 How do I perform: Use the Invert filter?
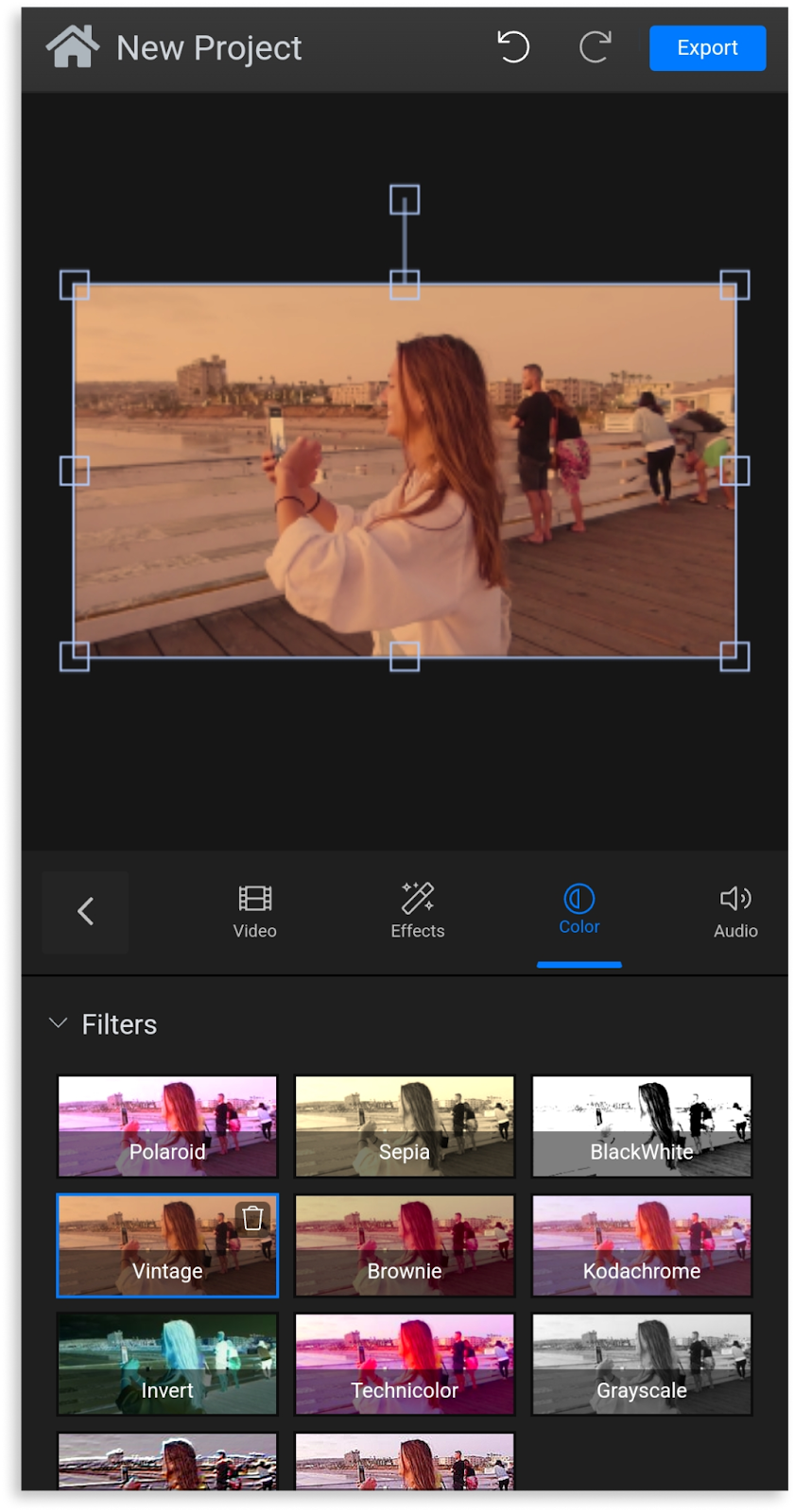click(167, 1365)
